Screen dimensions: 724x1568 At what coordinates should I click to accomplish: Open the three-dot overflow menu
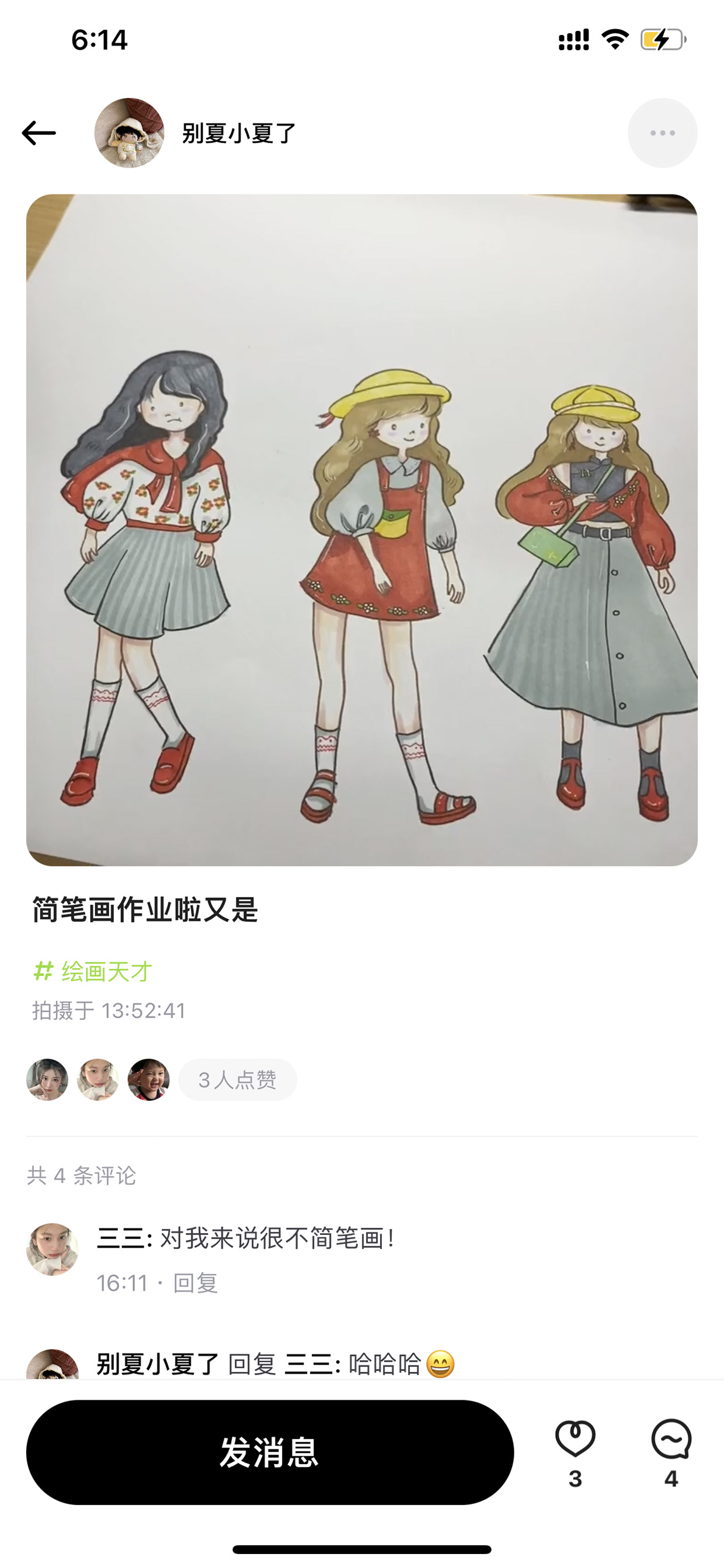[663, 133]
